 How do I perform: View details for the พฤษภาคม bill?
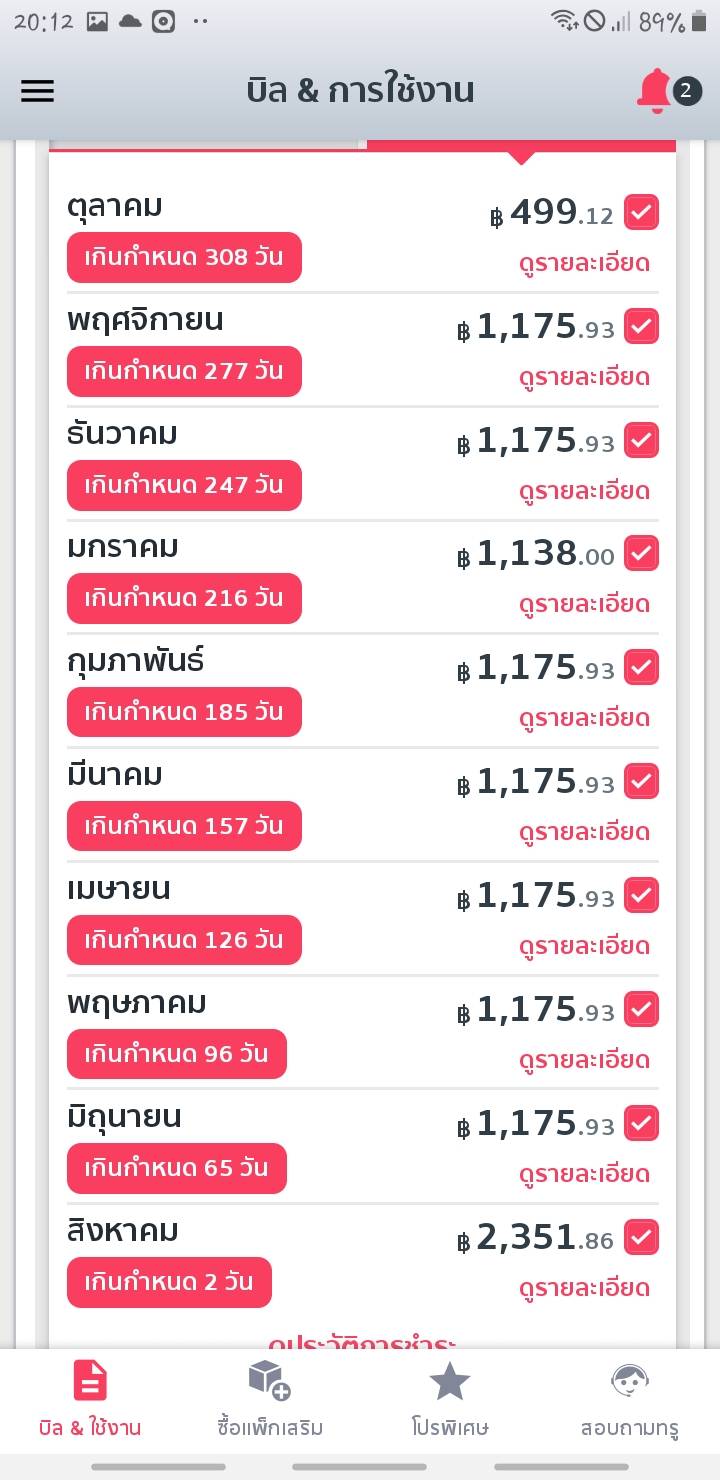click(584, 1061)
